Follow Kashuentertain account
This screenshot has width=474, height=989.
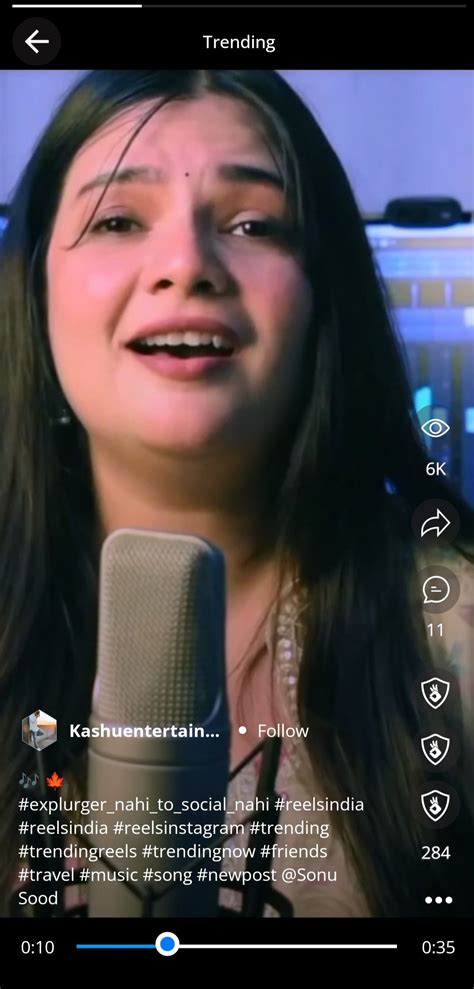pos(283,731)
